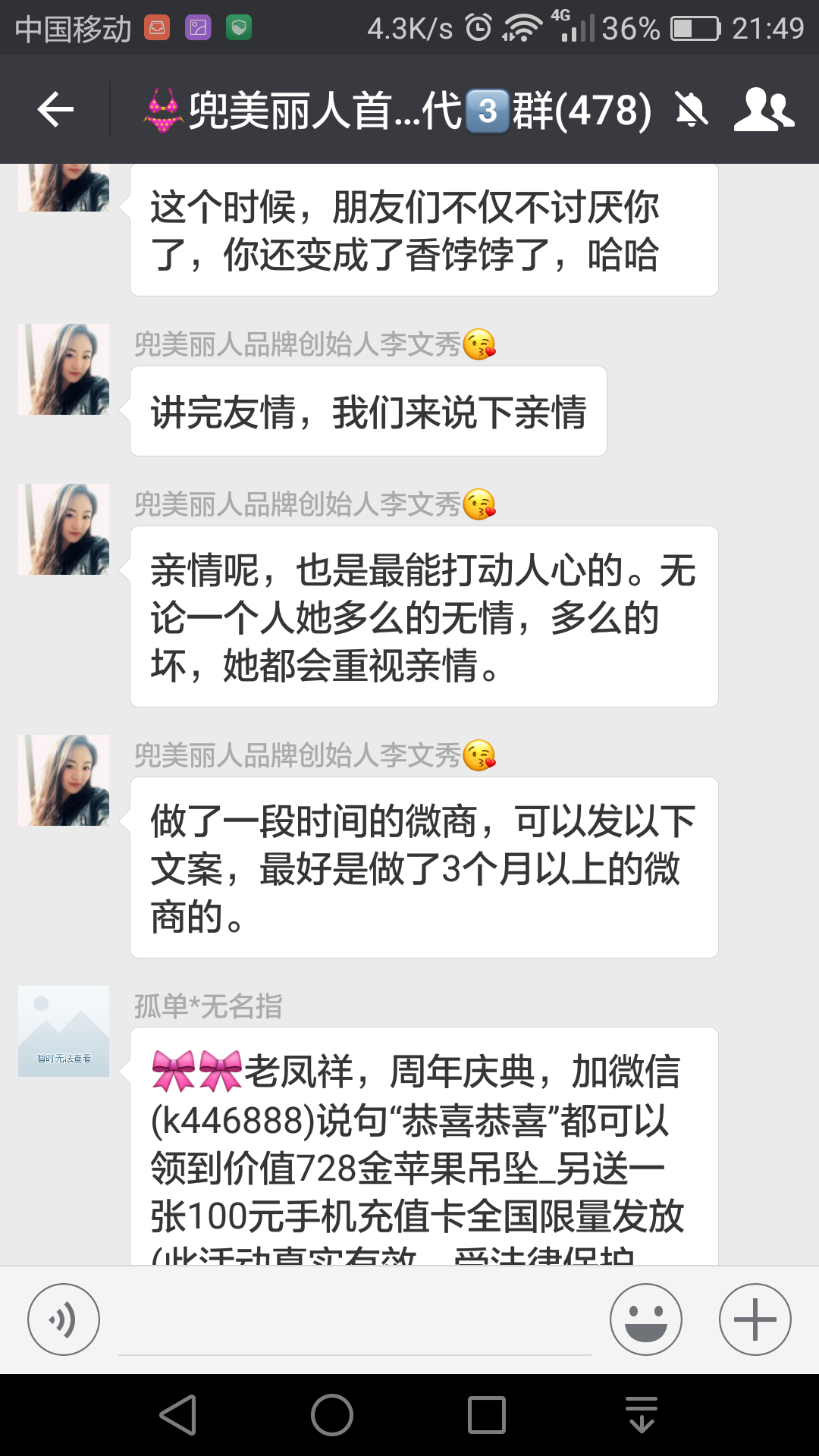Open the group members info icon
The height and width of the screenshot is (1456, 819).
click(x=763, y=111)
